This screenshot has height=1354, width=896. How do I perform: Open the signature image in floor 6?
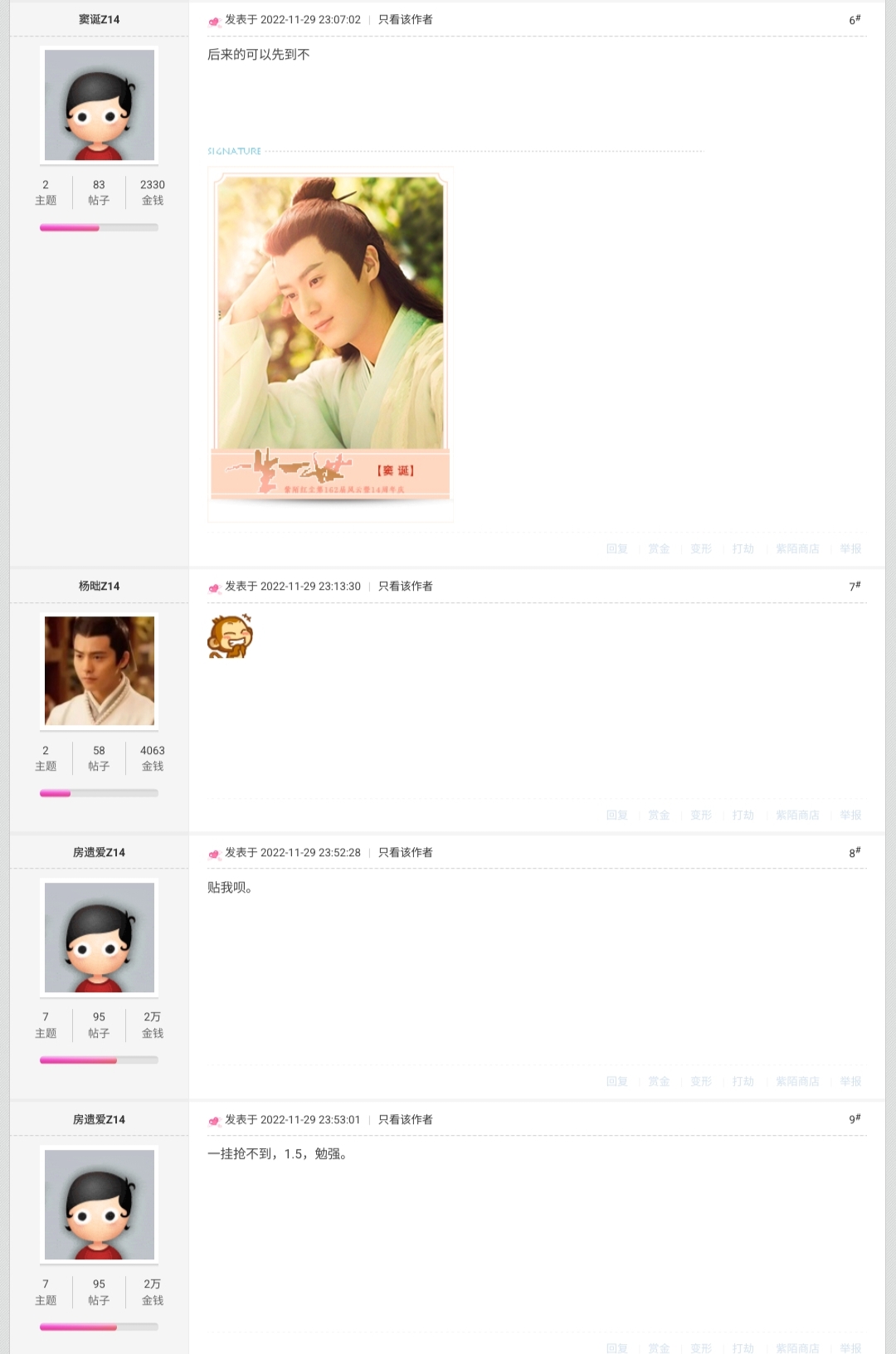click(x=330, y=340)
